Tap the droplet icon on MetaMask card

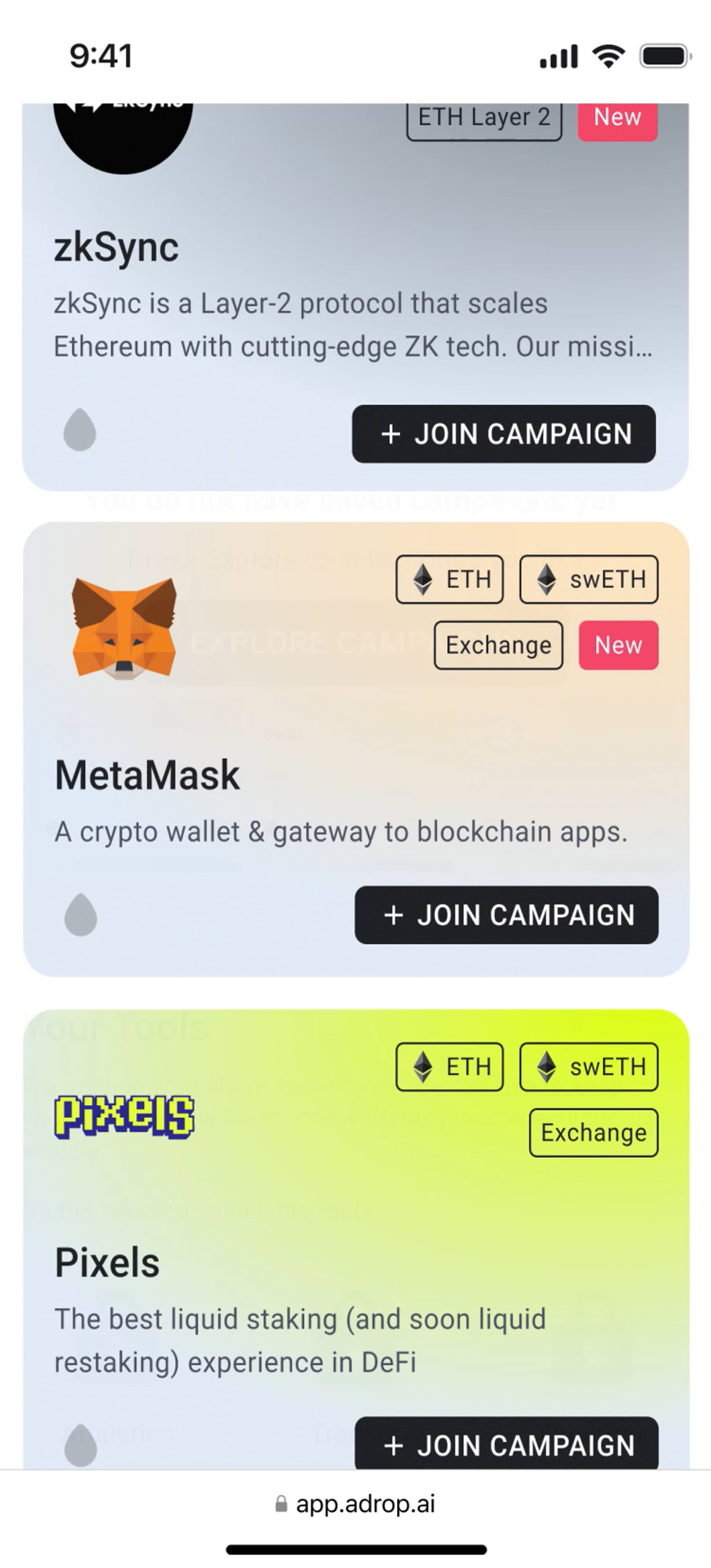pyautogui.click(x=80, y=914)
